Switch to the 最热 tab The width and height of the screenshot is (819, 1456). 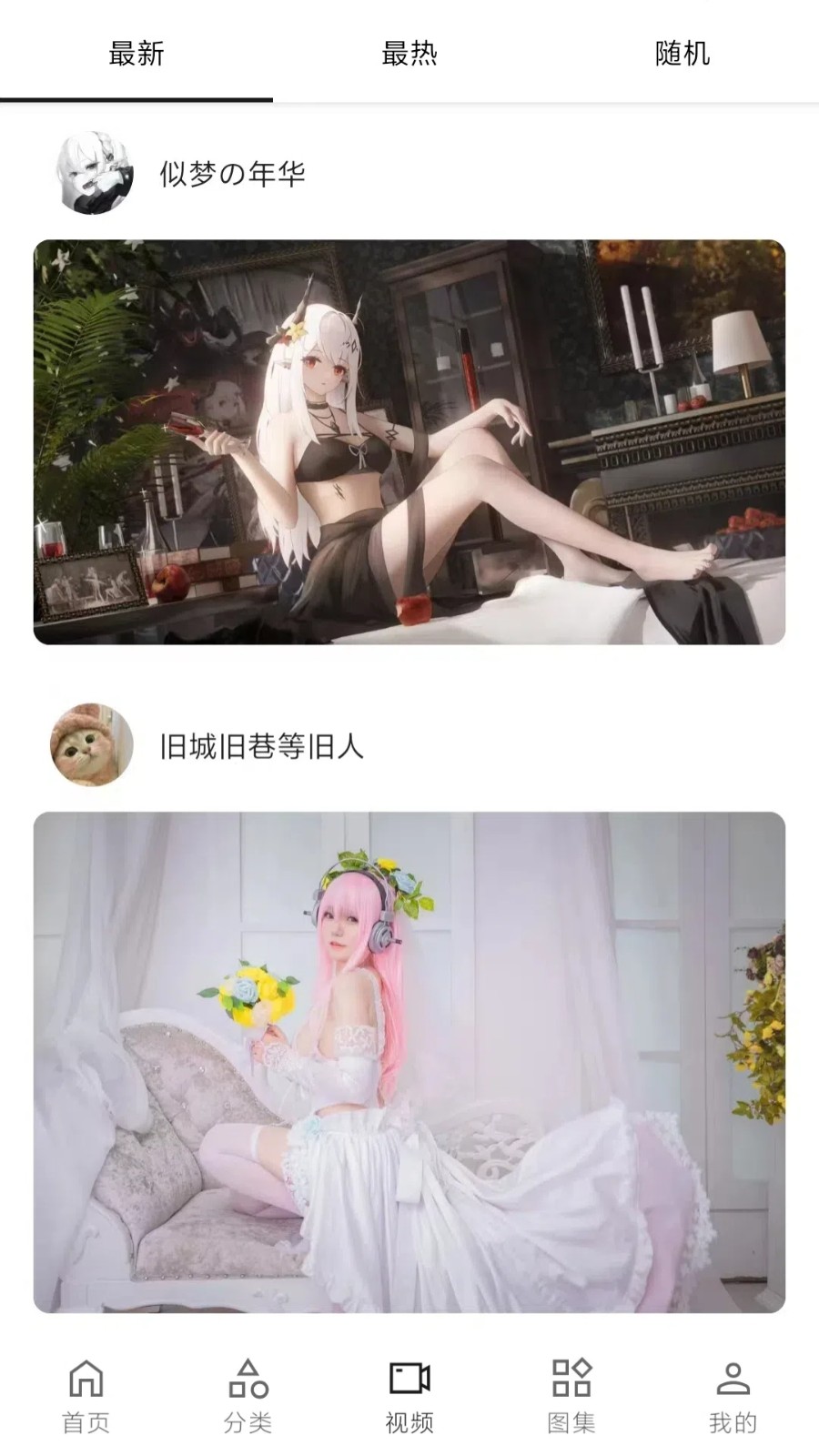tap(409, 53)
